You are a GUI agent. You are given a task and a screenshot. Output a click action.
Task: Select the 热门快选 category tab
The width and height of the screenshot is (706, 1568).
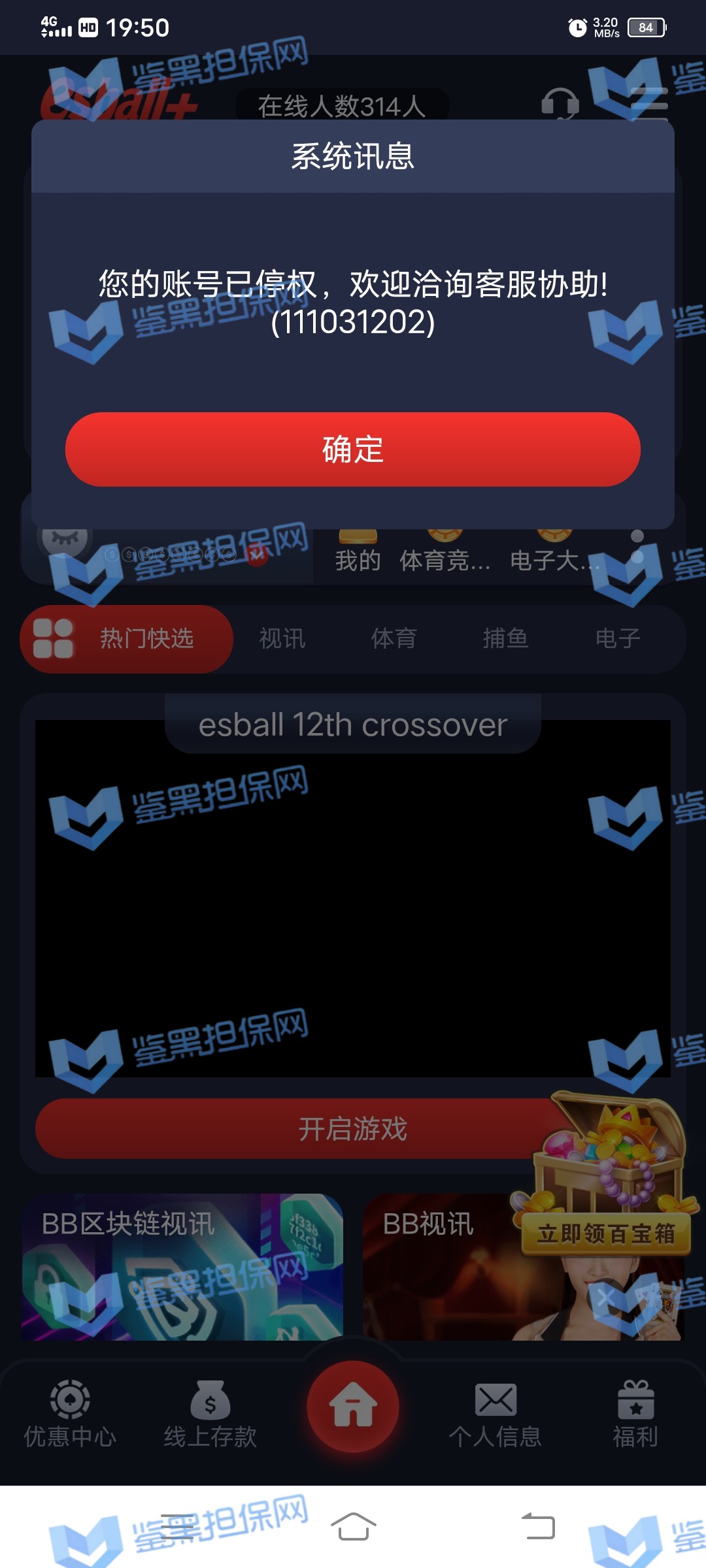pyautogui.click(x=127, y=639)
